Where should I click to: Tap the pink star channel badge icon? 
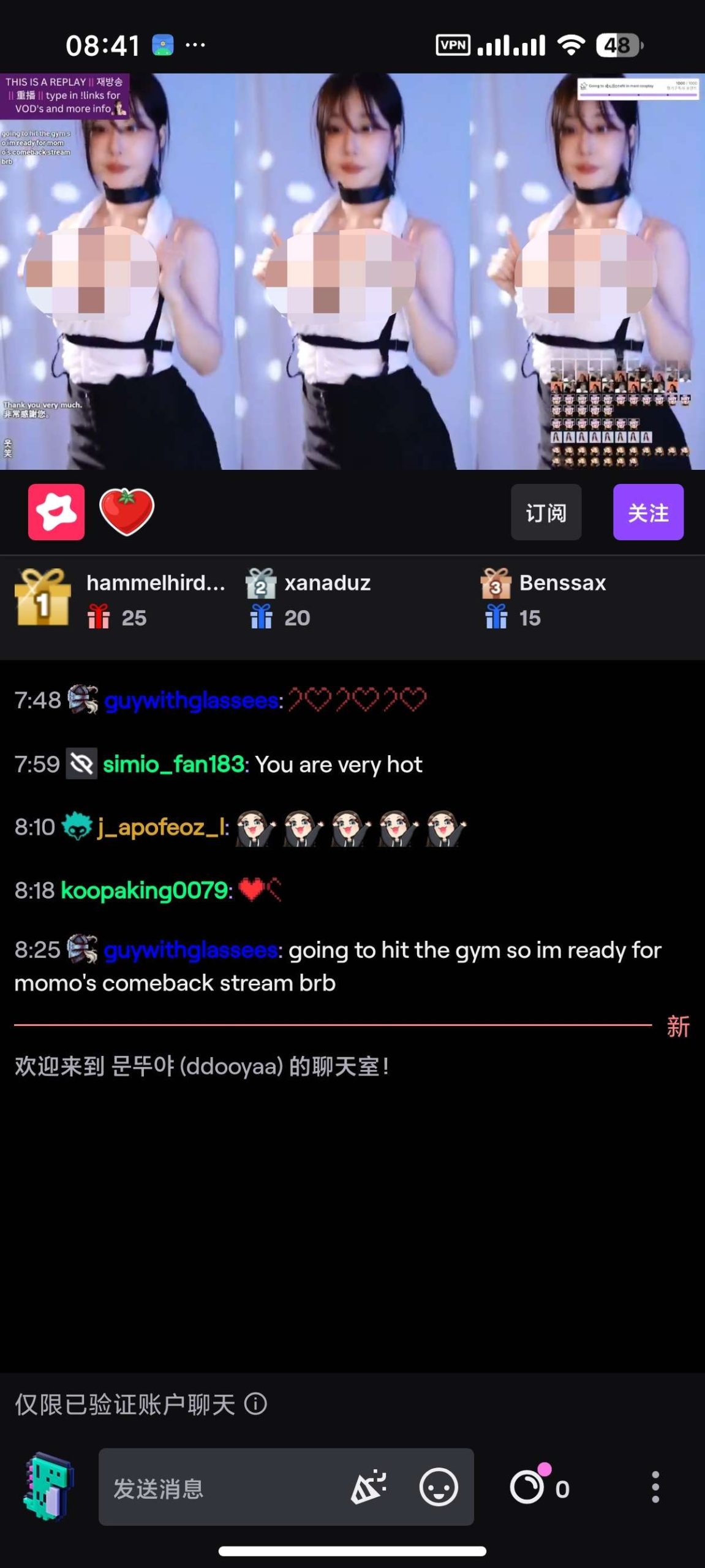click(x=56, y=512)
